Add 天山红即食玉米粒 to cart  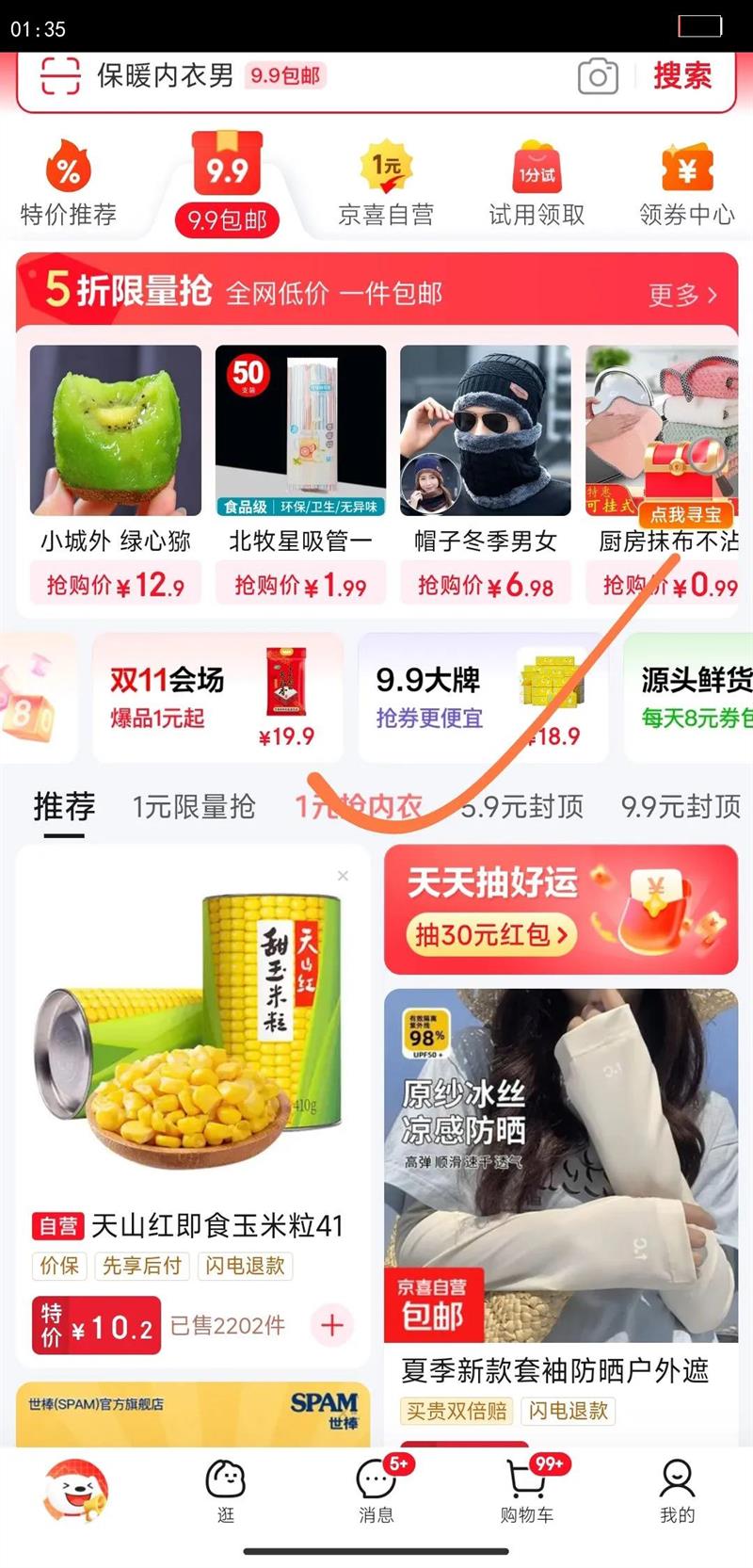332,1325
